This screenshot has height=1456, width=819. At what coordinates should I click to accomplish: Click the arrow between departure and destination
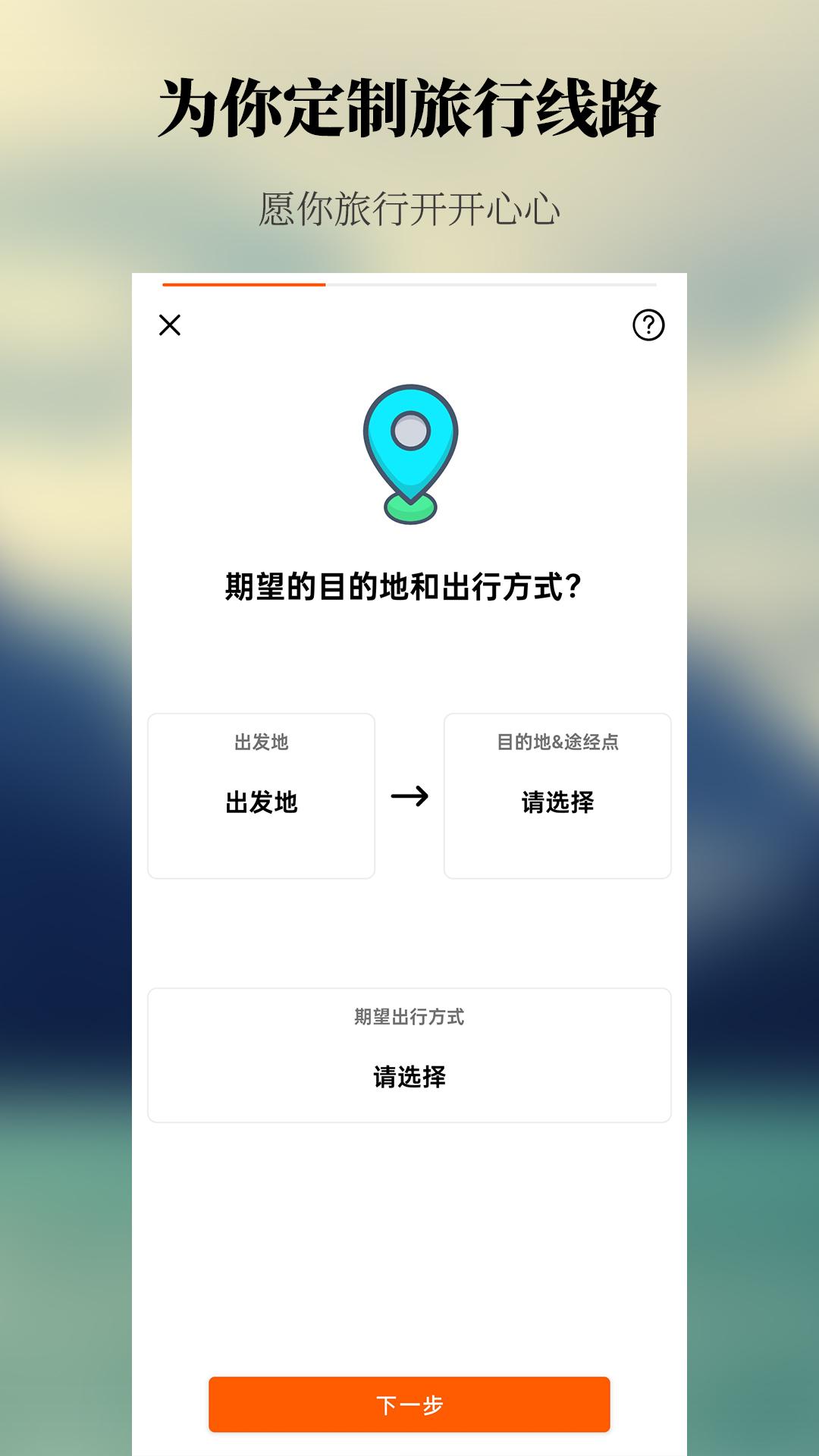point(409,795)
